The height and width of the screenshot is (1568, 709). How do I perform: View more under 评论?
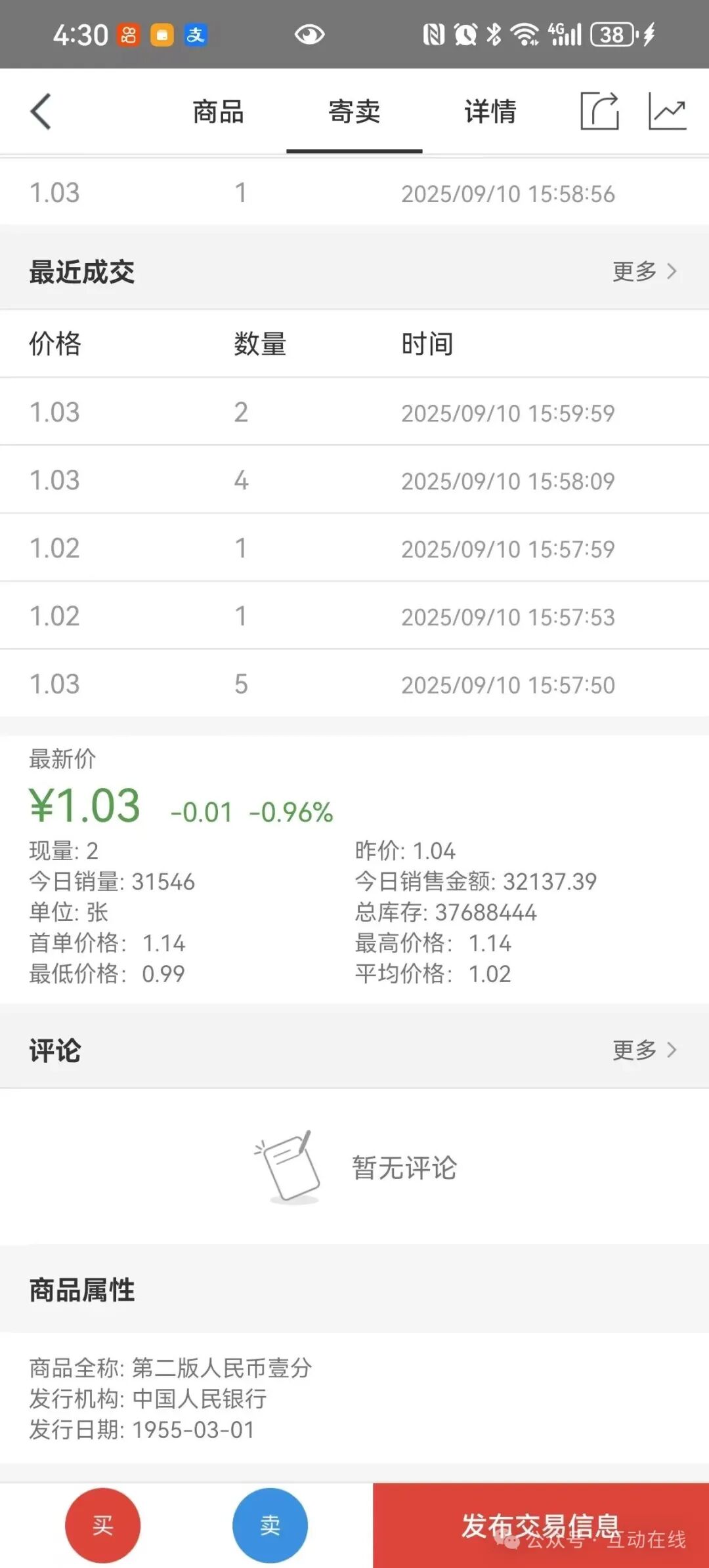click(x=644, y=1050)
